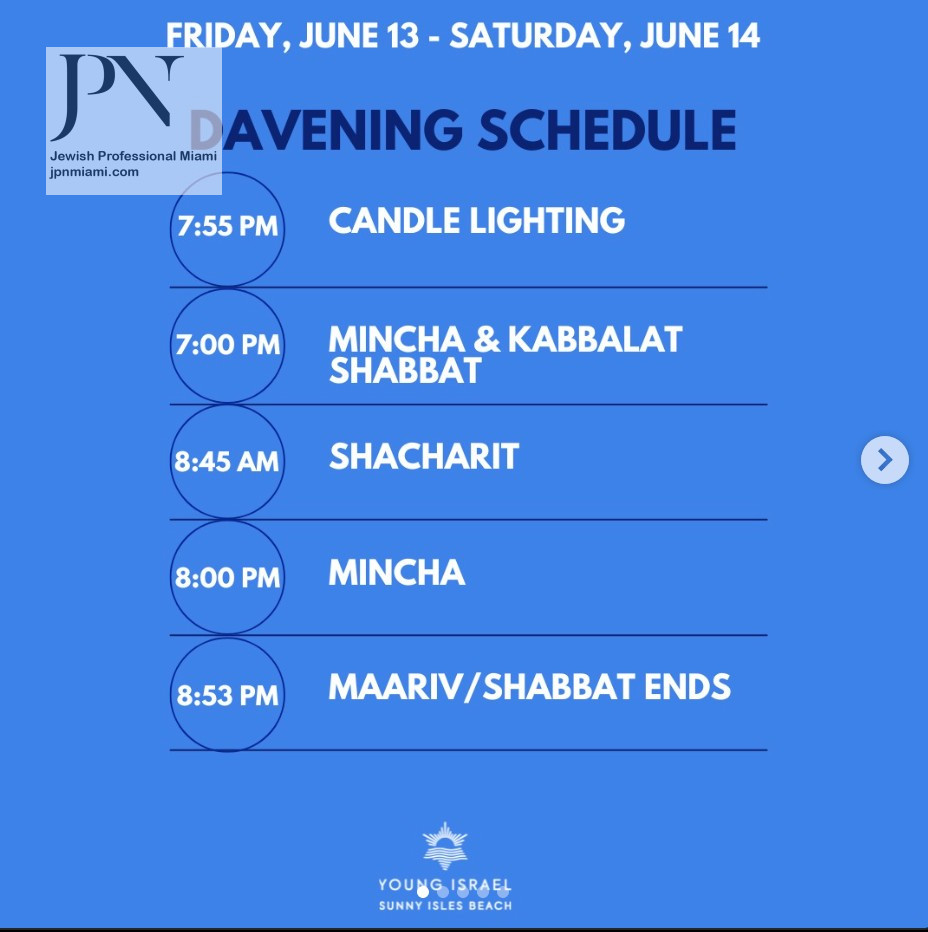The width and height of the screenshot is (928, 932).
Task: Click the Young Israel sunrise logo
Action: tap(444, 850)
